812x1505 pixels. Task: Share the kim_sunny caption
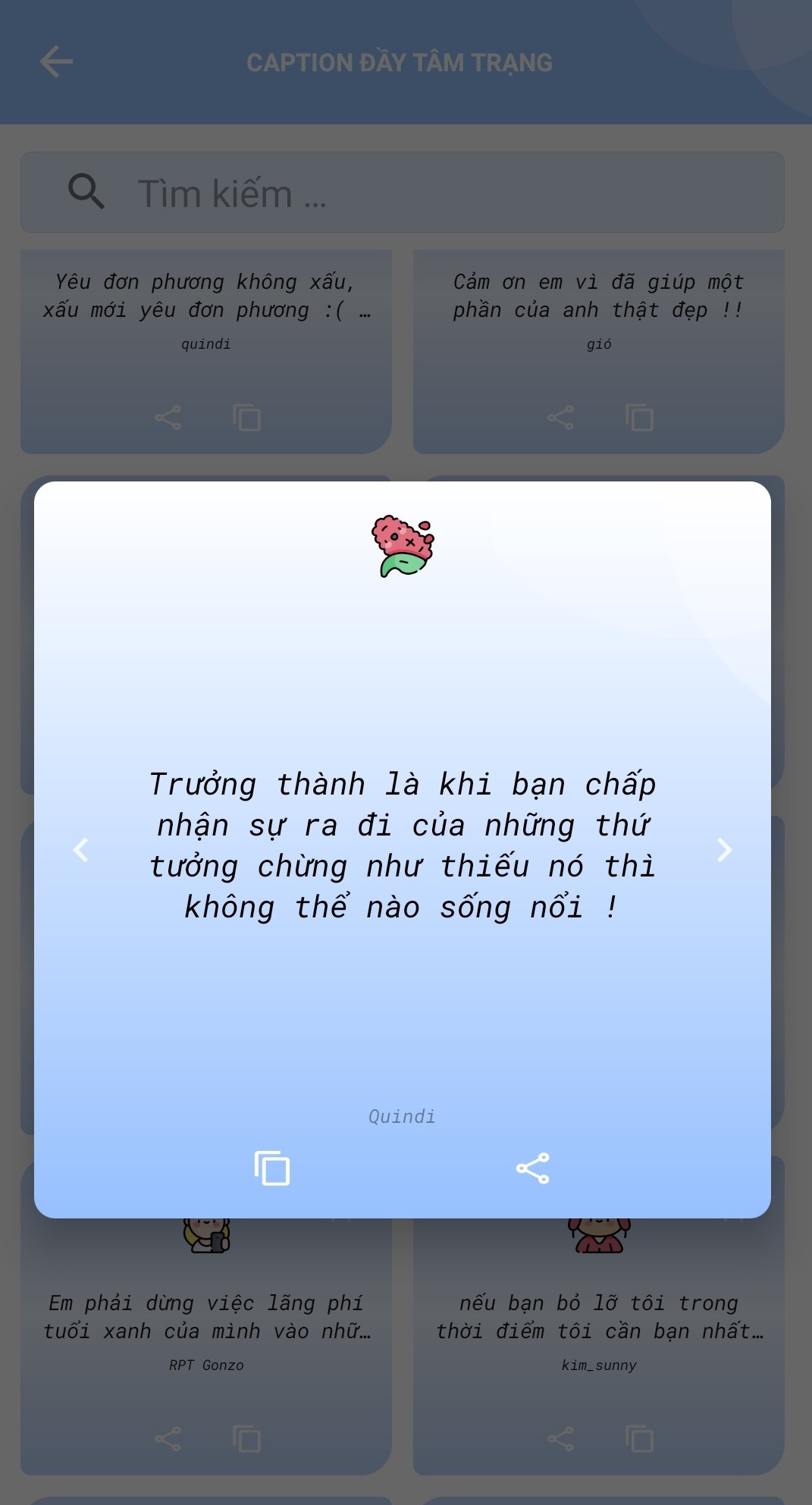pyautogui.click(x=560, y=1439)
